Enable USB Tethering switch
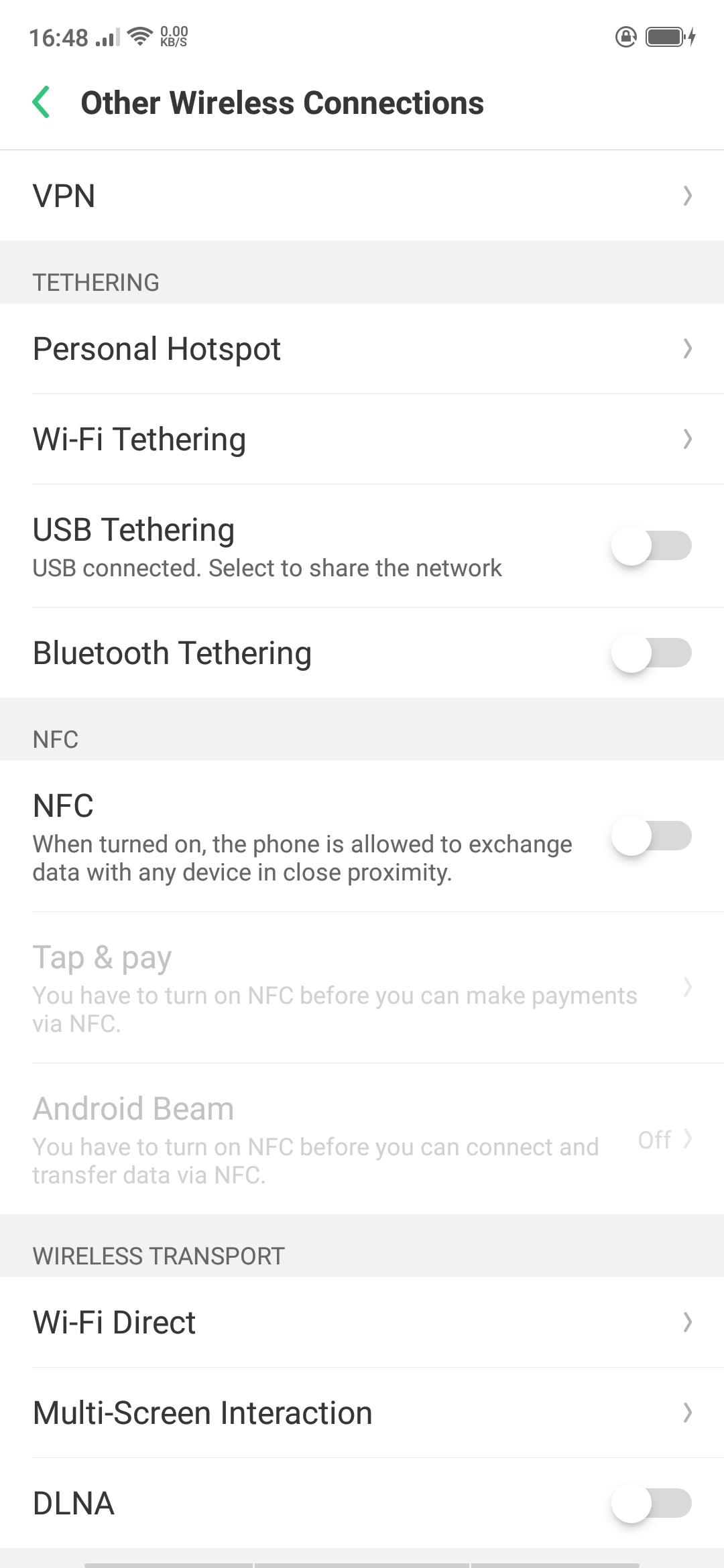 point(650,546)
